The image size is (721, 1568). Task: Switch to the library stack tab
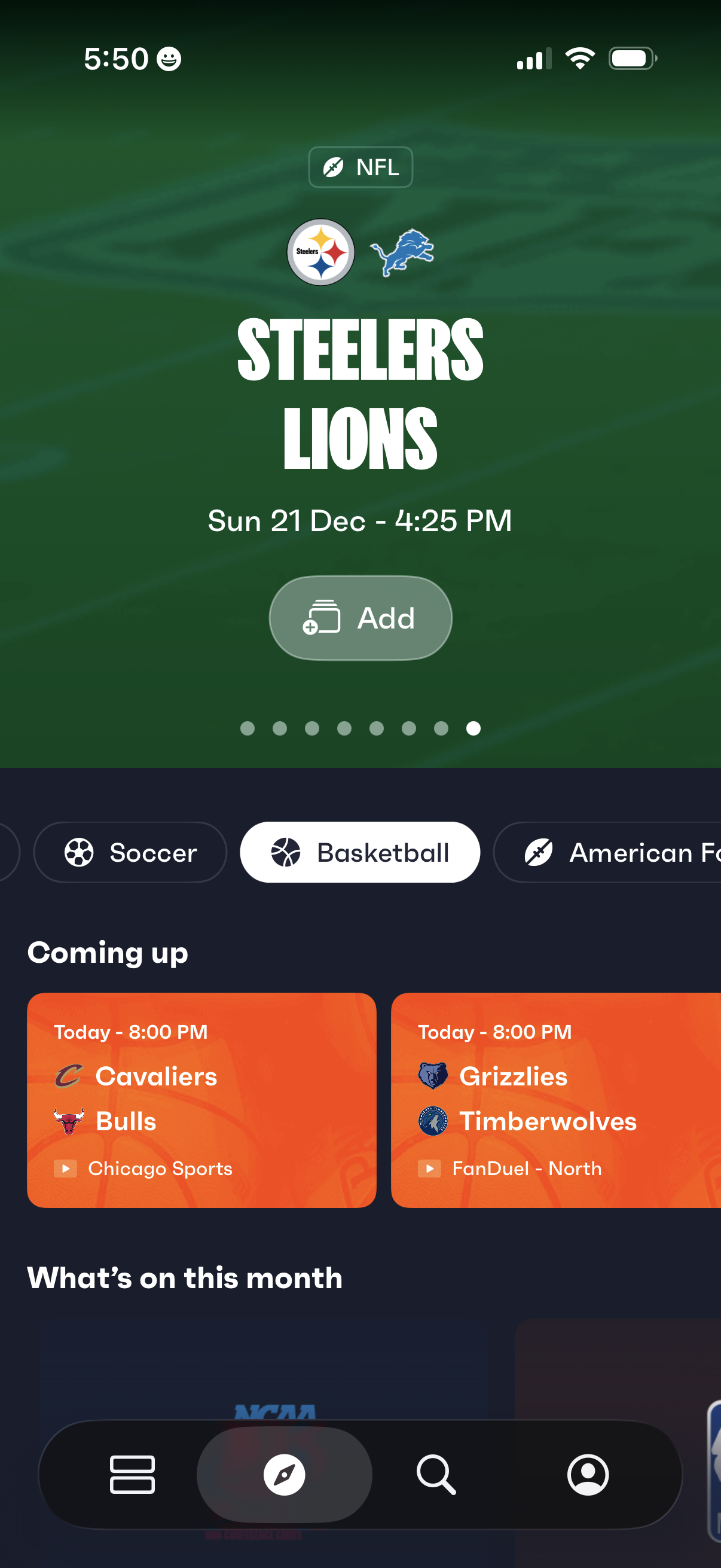click(x=132, y=1474)
